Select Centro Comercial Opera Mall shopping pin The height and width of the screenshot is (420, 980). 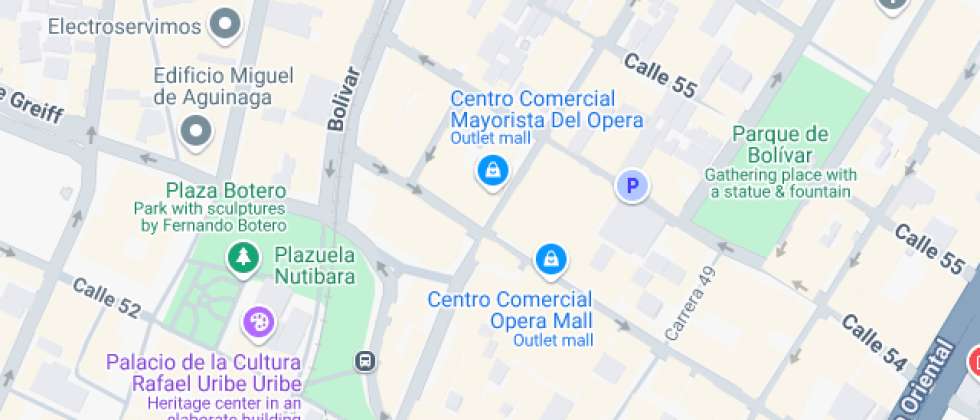coord(549,260)
